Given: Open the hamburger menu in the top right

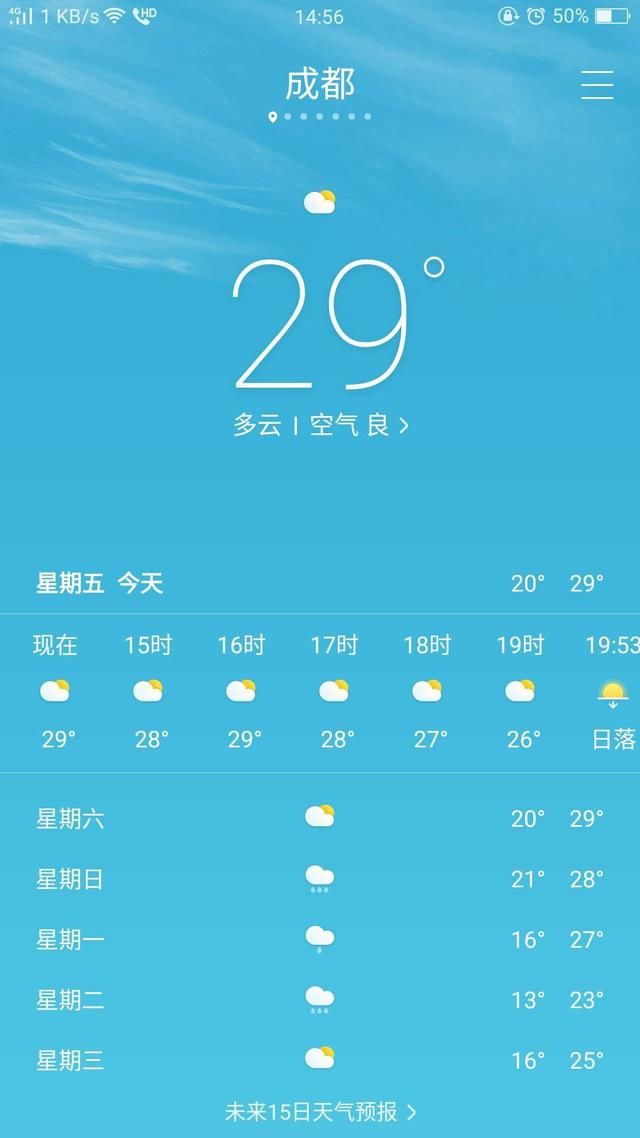Looking at the screenshot, I should click(x=597, y=85).
